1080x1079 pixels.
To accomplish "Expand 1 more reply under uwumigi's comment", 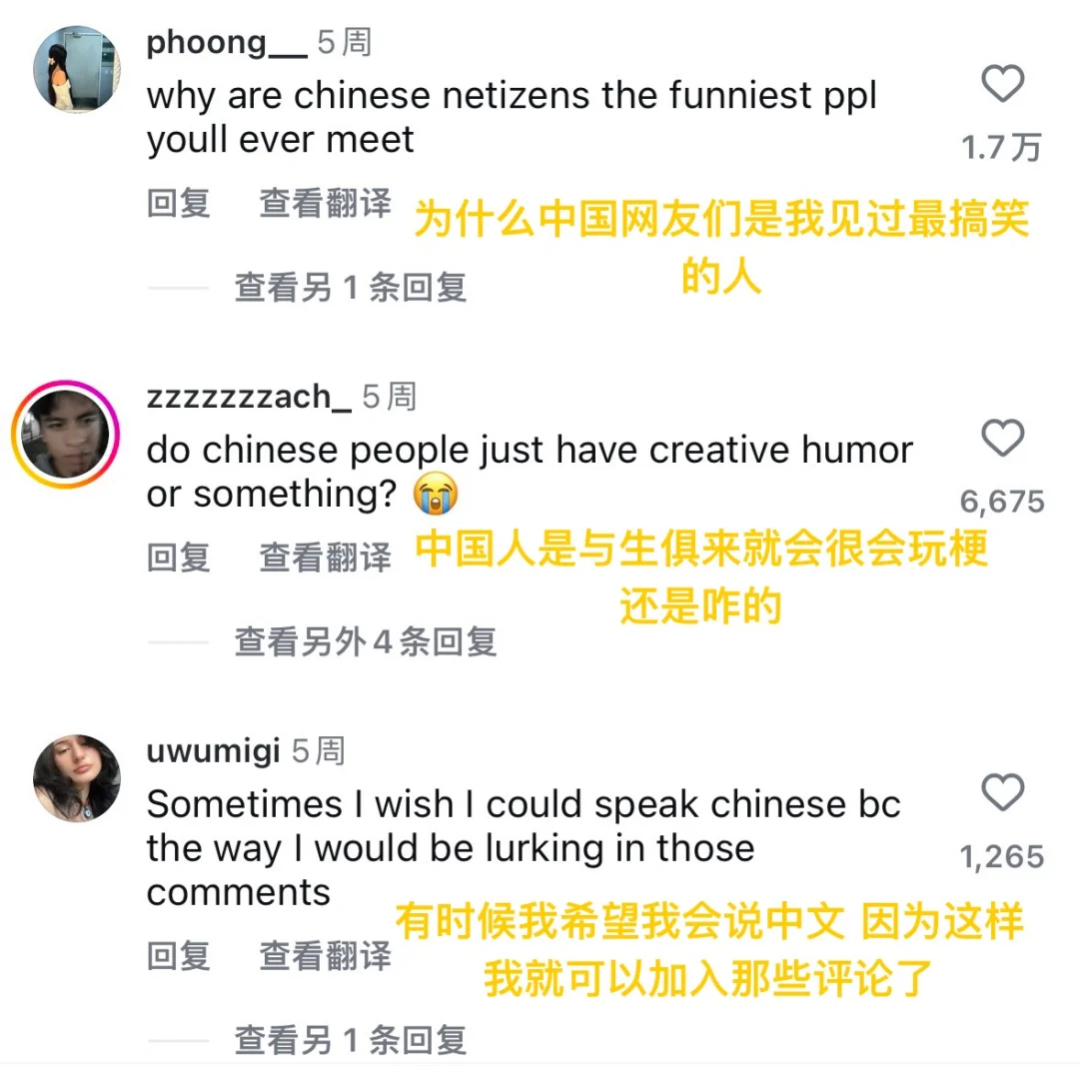I will pos(350,1041).
